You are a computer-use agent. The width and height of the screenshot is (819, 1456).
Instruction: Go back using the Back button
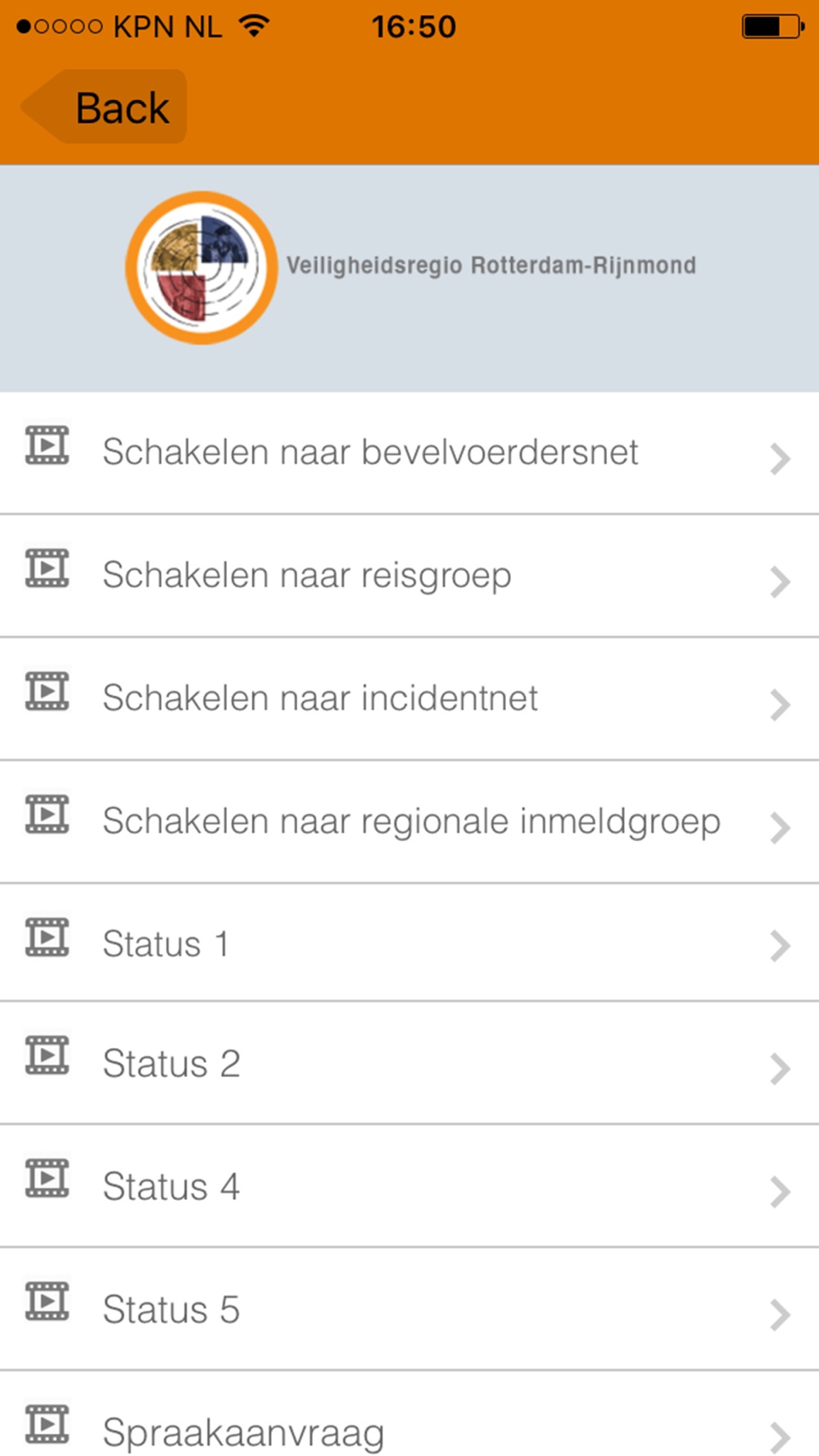[104, 107]
